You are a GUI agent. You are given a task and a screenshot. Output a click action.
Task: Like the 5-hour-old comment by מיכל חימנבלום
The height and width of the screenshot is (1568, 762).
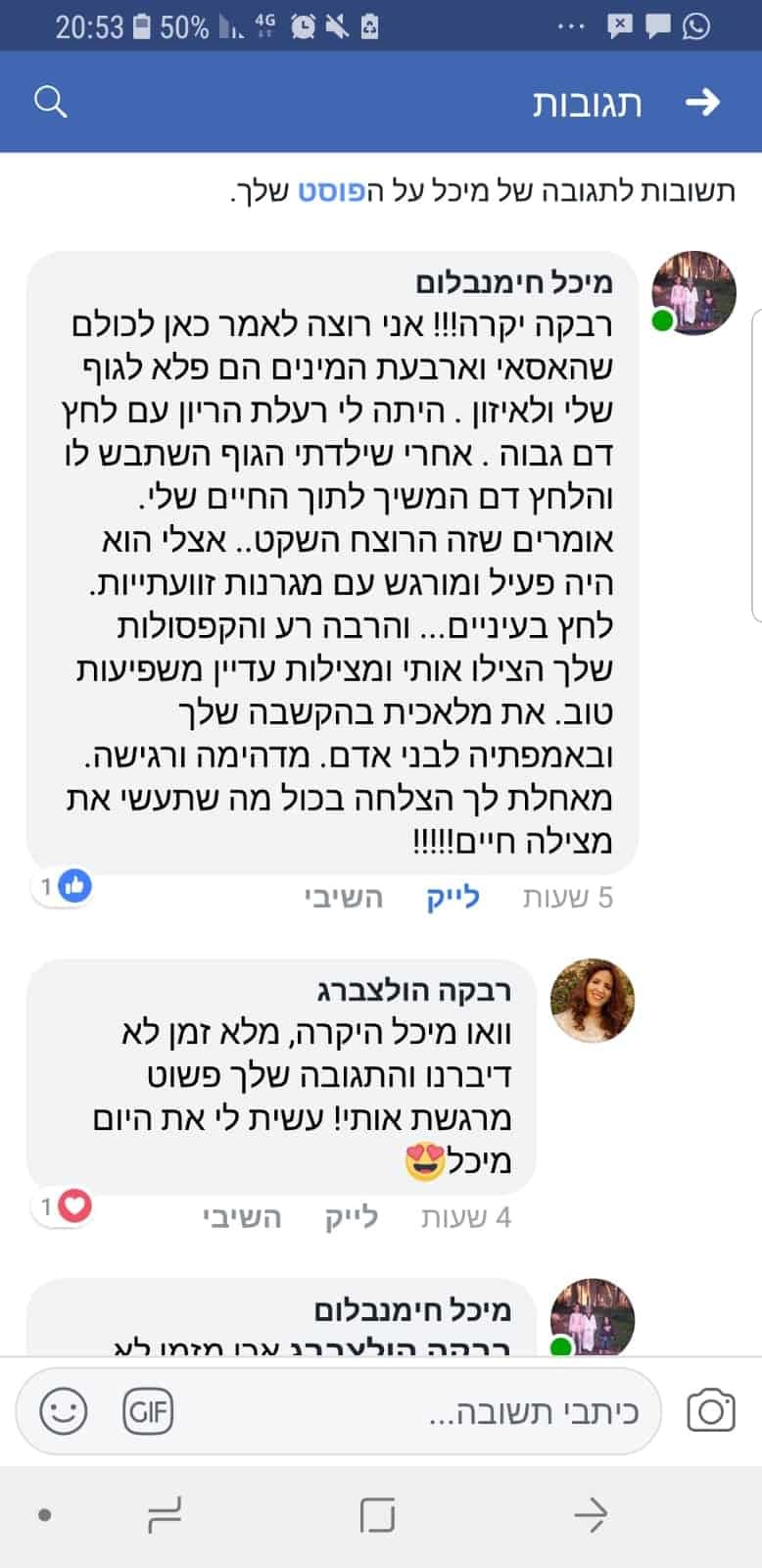click(452, 897)
